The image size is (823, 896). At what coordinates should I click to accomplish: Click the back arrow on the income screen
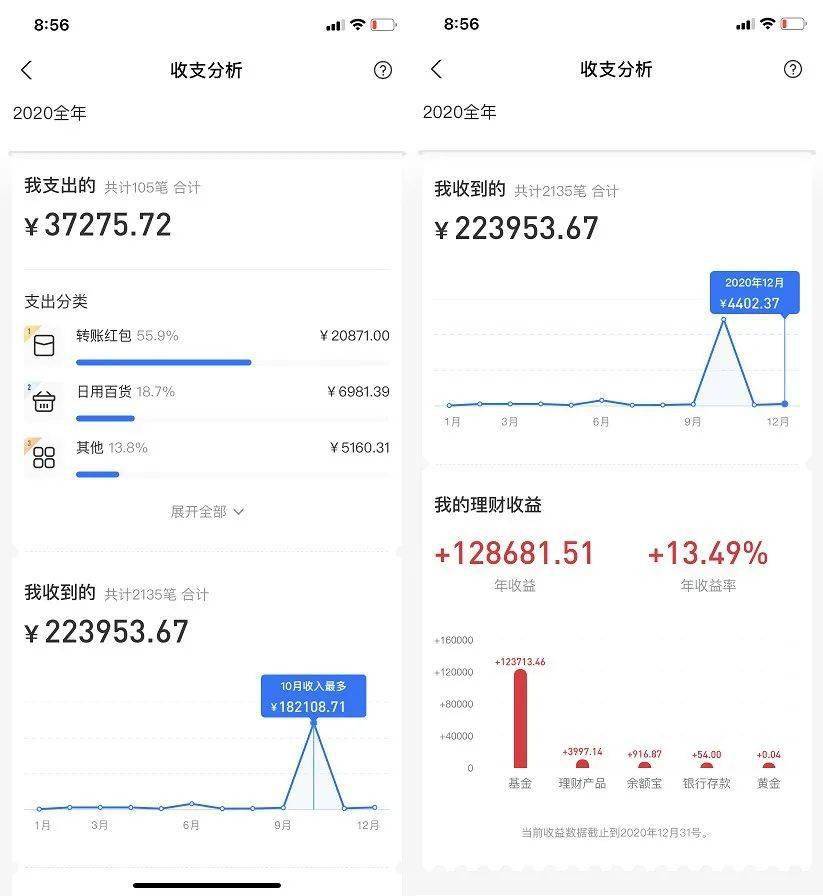tap(436, 70)
